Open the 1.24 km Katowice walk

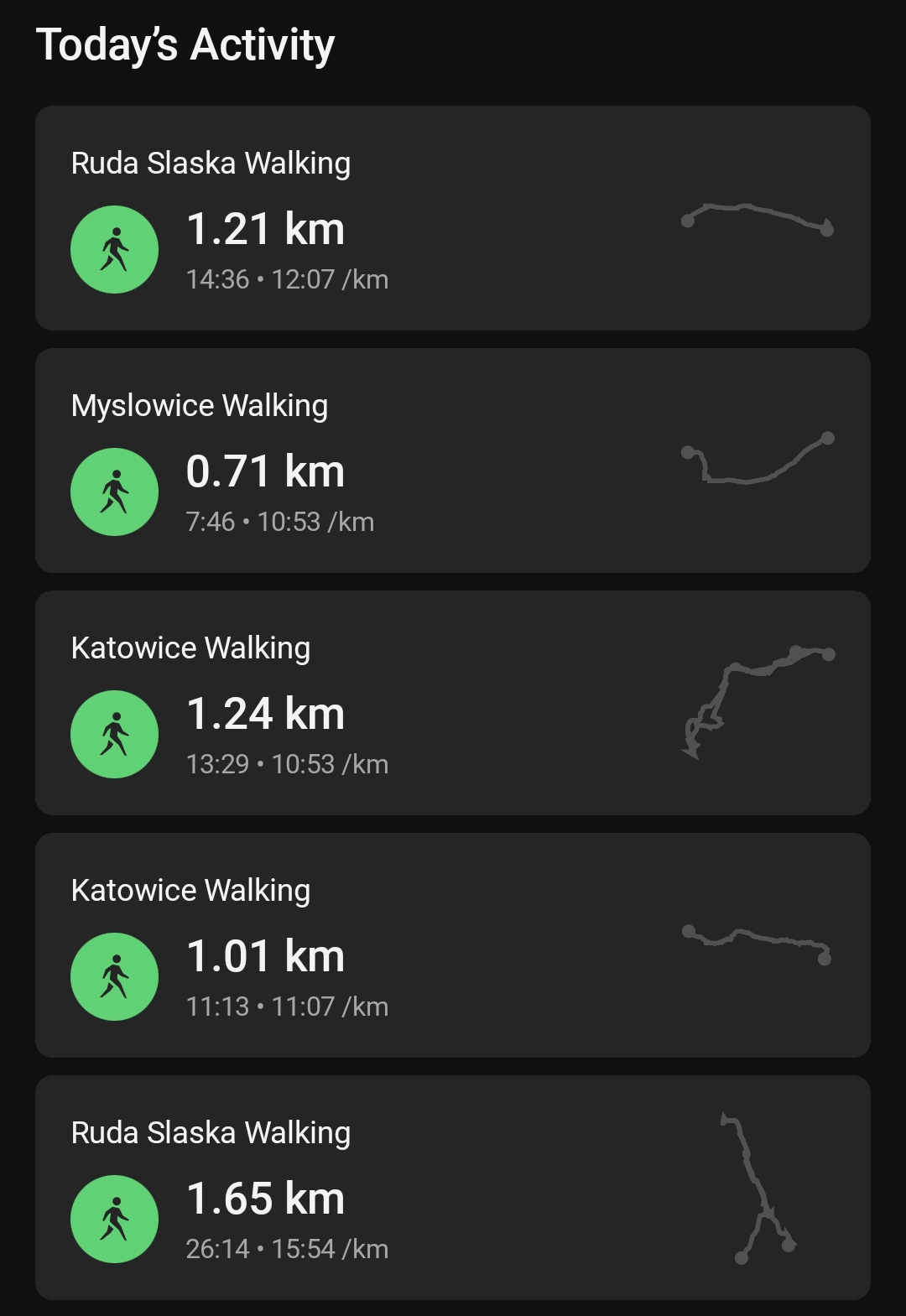[x=452, y=703]
